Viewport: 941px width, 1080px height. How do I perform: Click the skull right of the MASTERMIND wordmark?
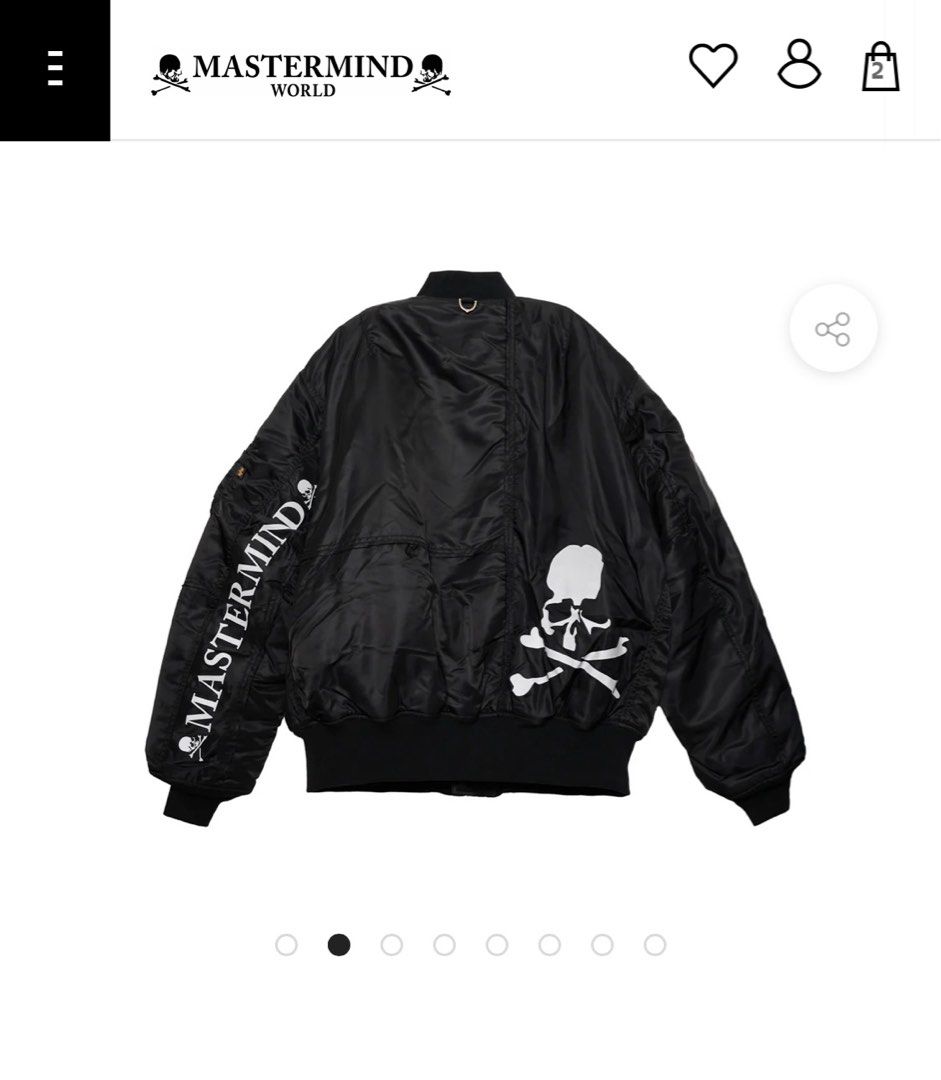tap(432, 65)
